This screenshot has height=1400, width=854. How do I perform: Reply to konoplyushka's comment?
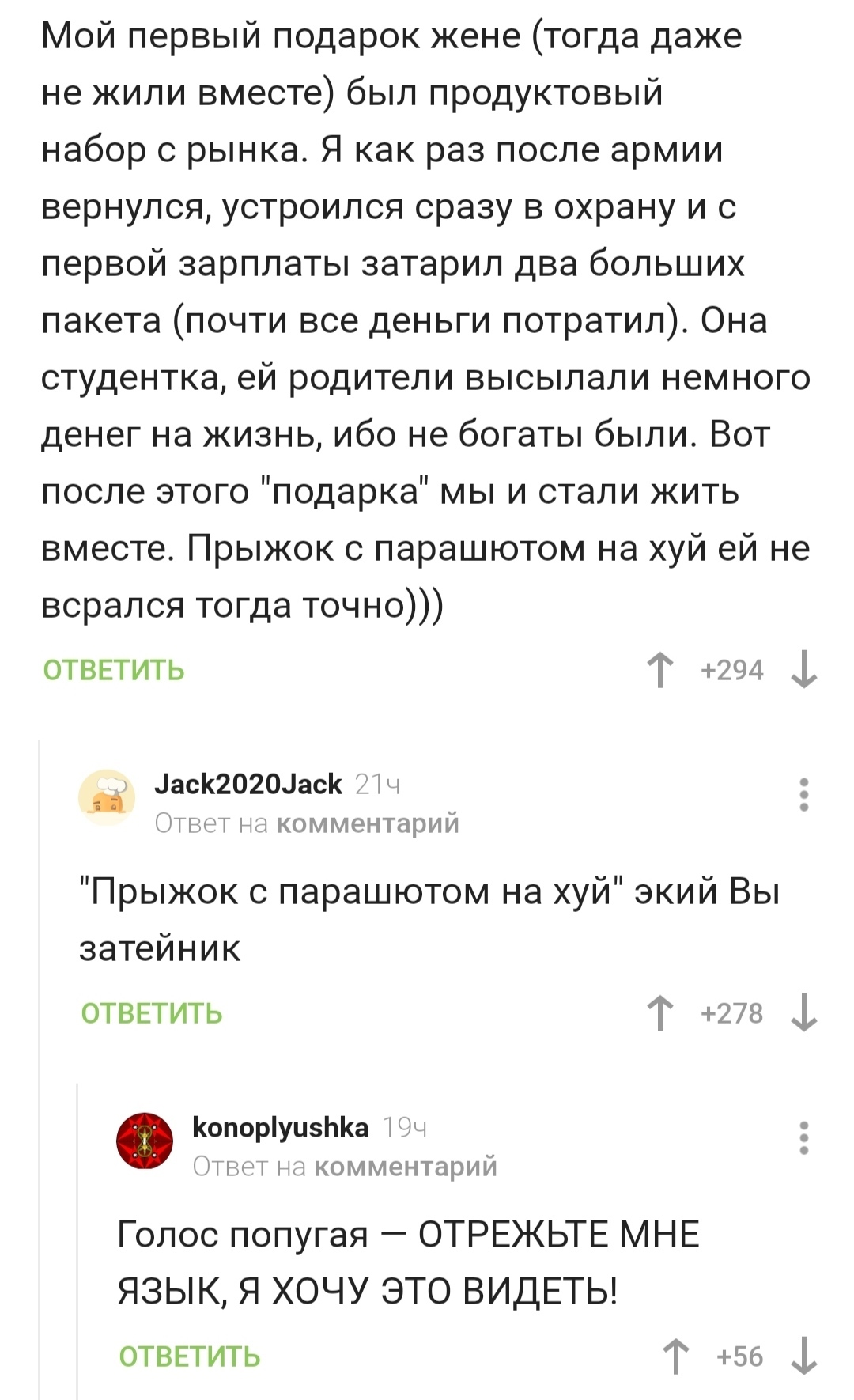tap(190, 1356)
